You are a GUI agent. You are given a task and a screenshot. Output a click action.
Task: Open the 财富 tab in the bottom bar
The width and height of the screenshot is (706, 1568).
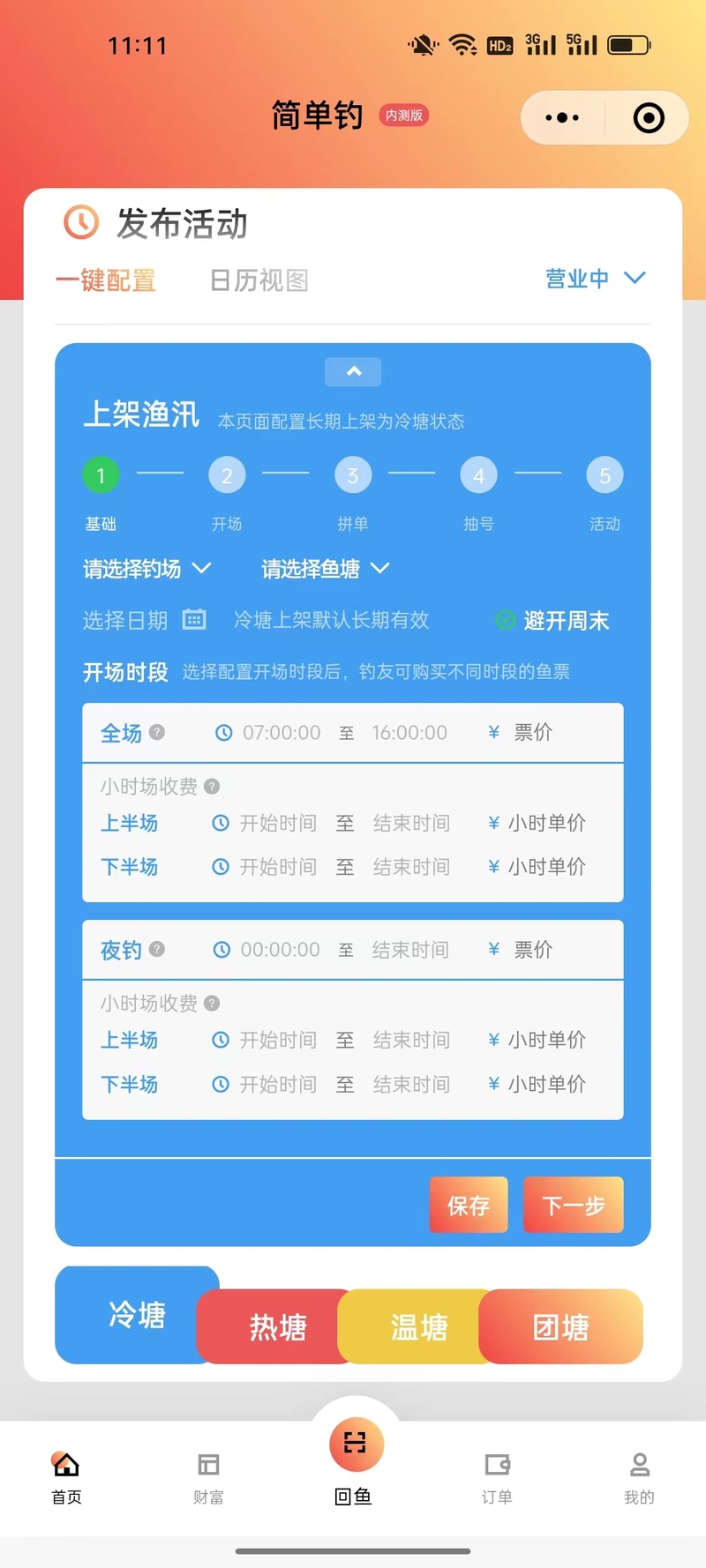point(208,1477)
